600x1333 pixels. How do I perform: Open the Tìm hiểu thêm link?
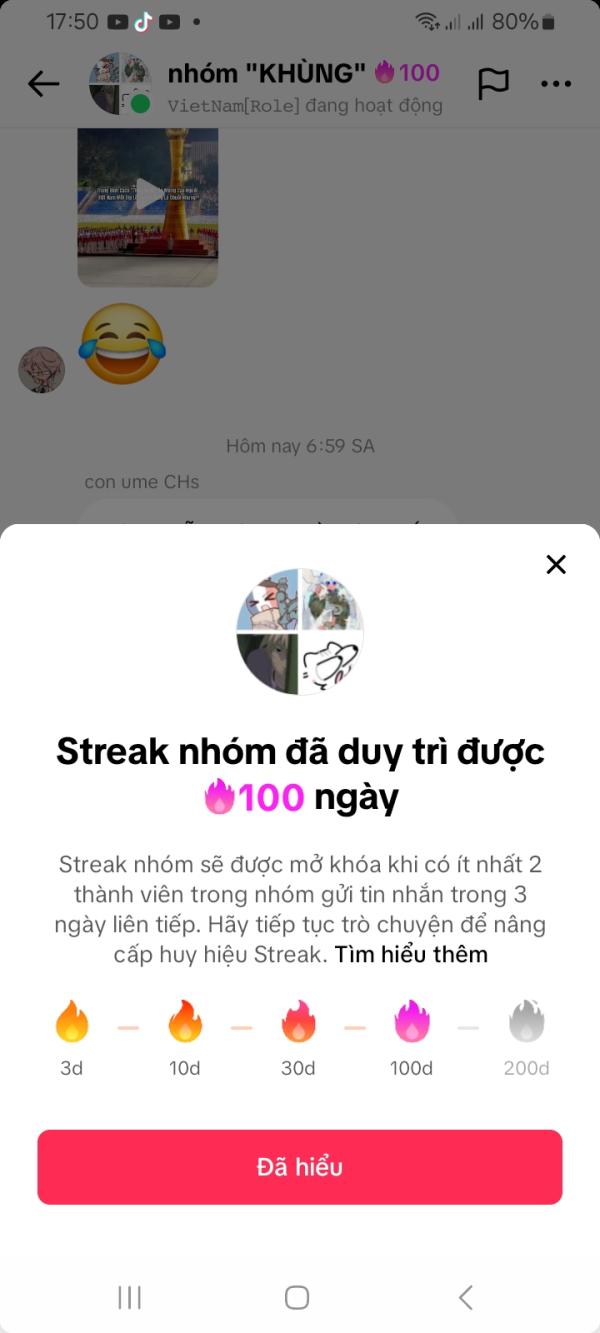click(x=411, y=954)
